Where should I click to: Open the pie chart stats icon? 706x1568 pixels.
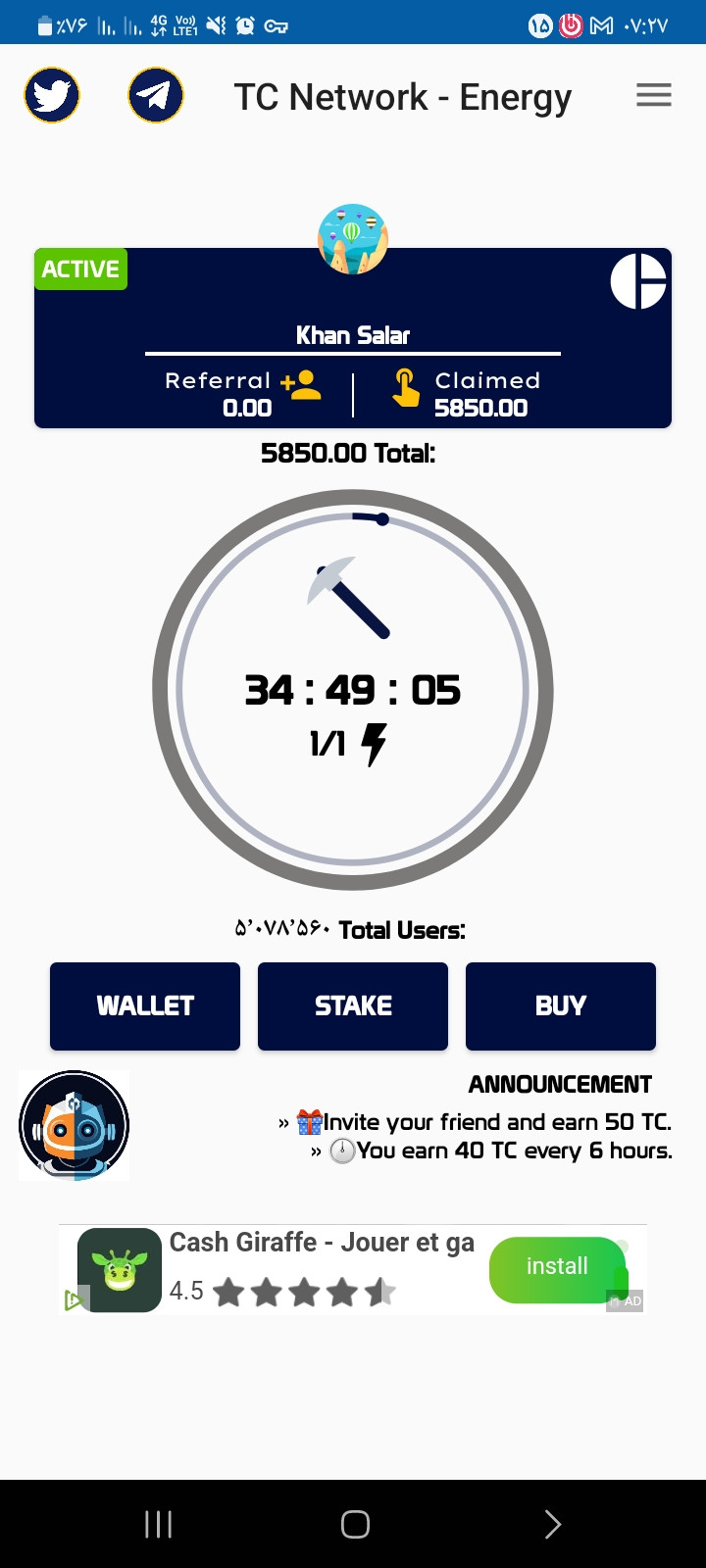[x=638, y=281]
